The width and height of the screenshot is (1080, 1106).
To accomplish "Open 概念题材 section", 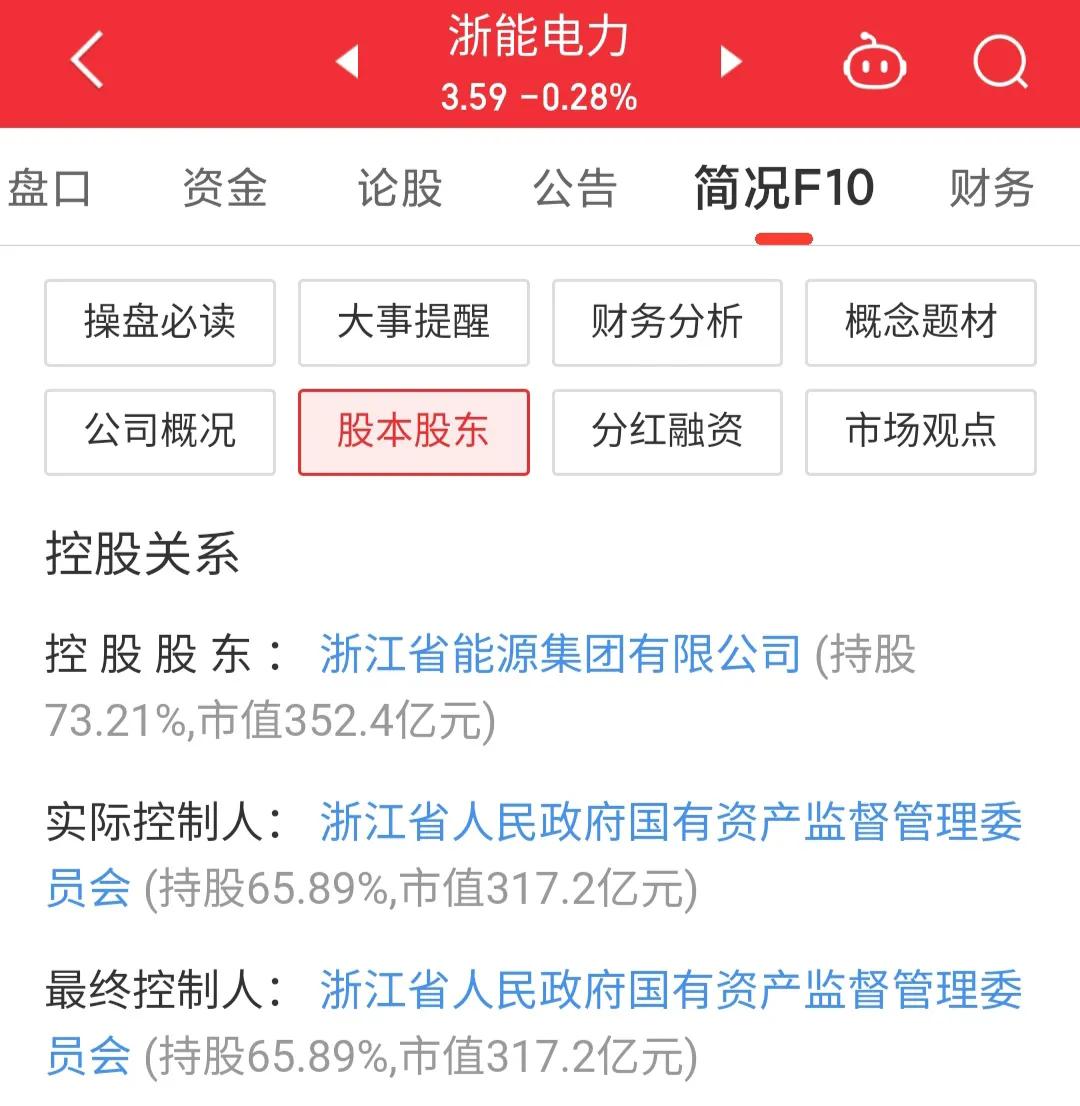I will click(920, 324).
